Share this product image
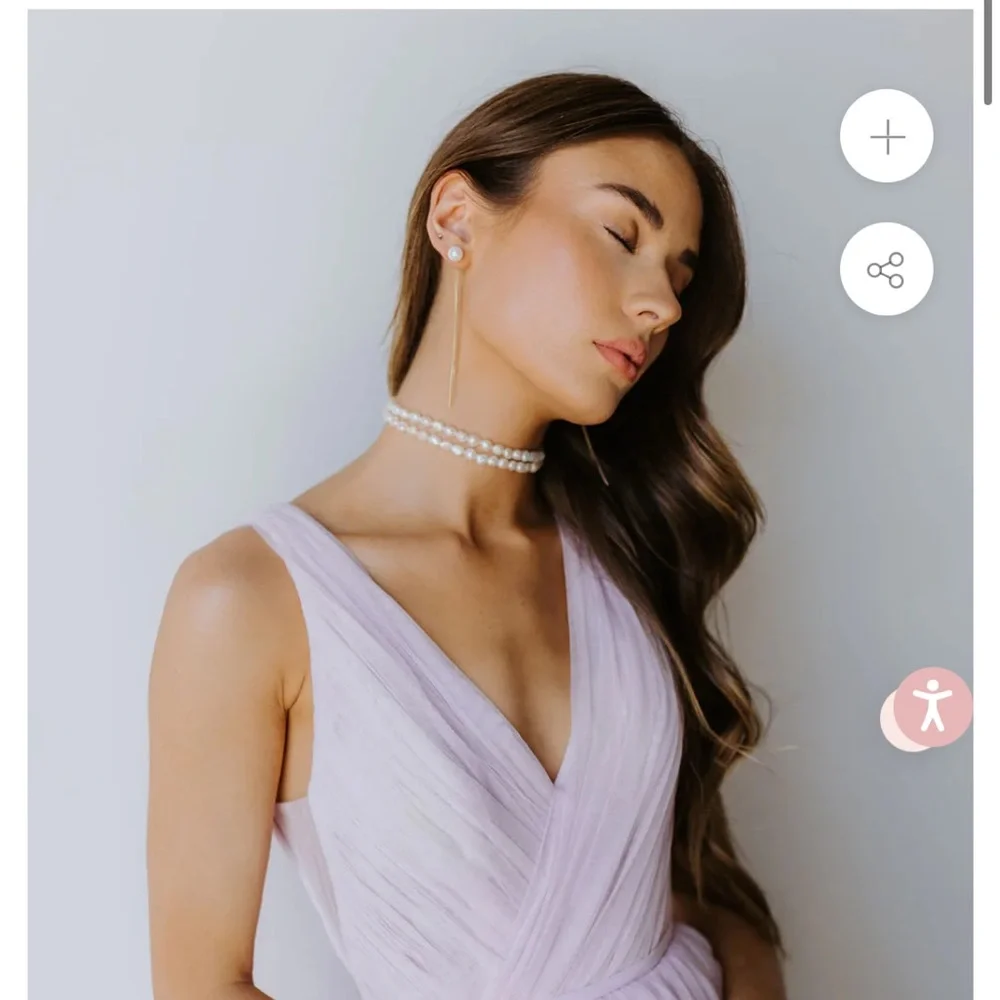The height and width of the screenshot is (1000, 1000). click(x=886, y=269)
